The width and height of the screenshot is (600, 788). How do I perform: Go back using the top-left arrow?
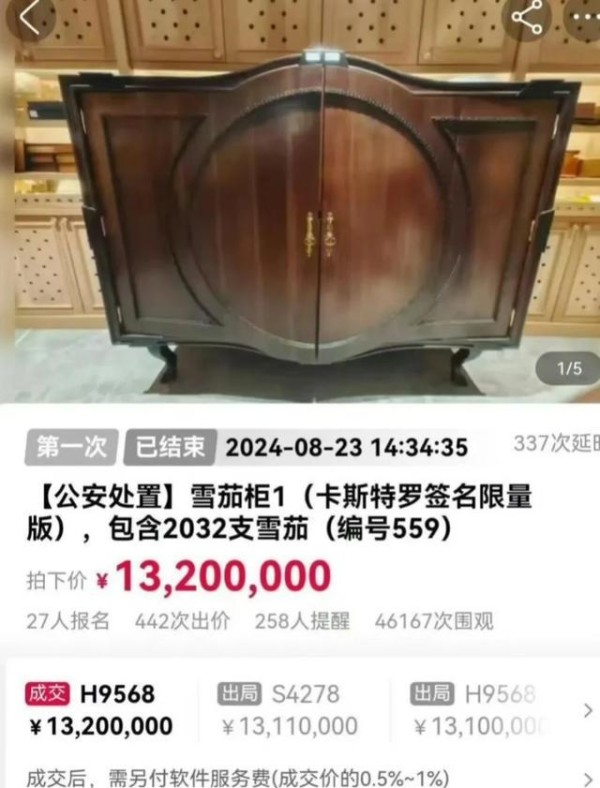pos(30,17)
